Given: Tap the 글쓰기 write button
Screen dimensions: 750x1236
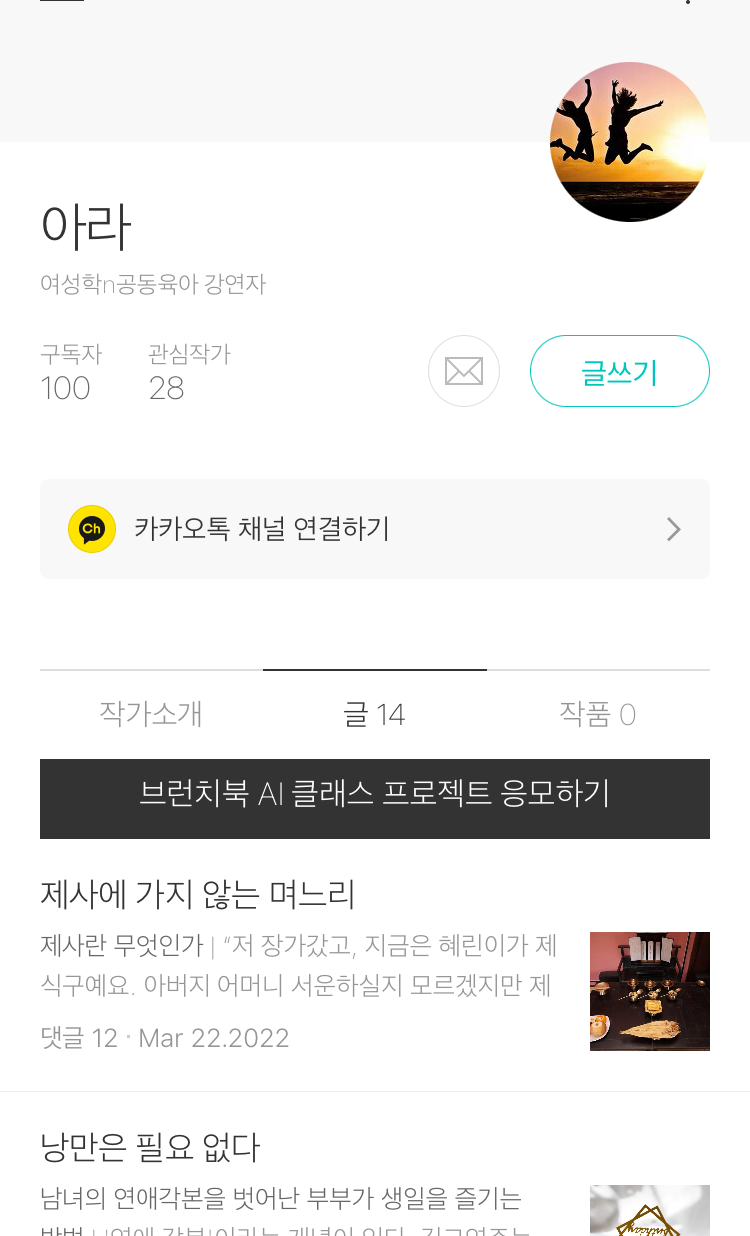Looking at the screenshot, I should (x=619, y=371).
